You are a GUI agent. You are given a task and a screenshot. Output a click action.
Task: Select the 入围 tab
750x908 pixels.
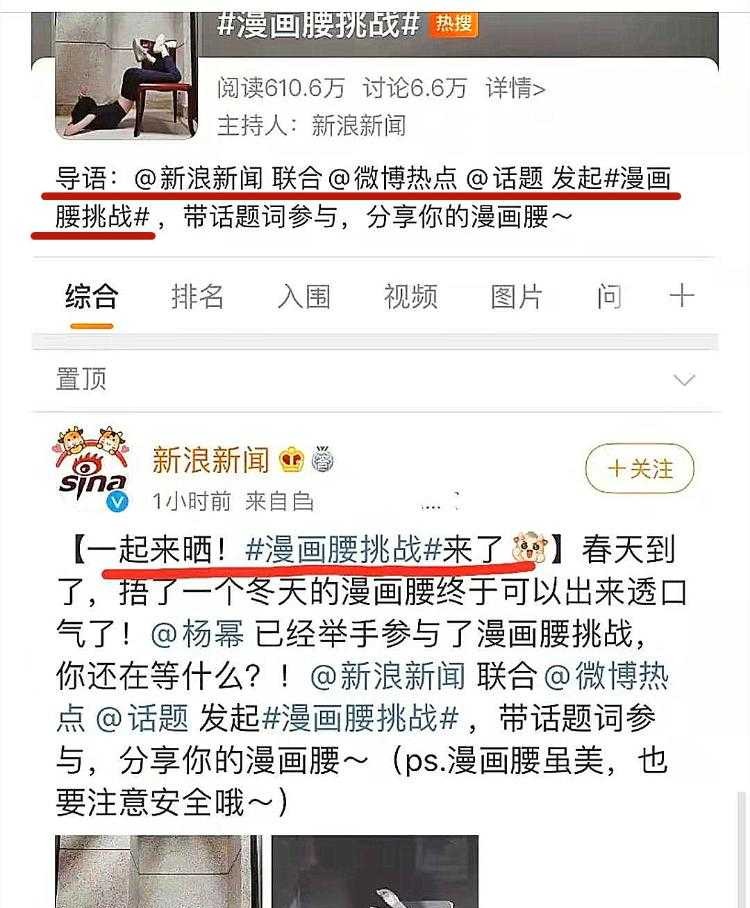303,297
